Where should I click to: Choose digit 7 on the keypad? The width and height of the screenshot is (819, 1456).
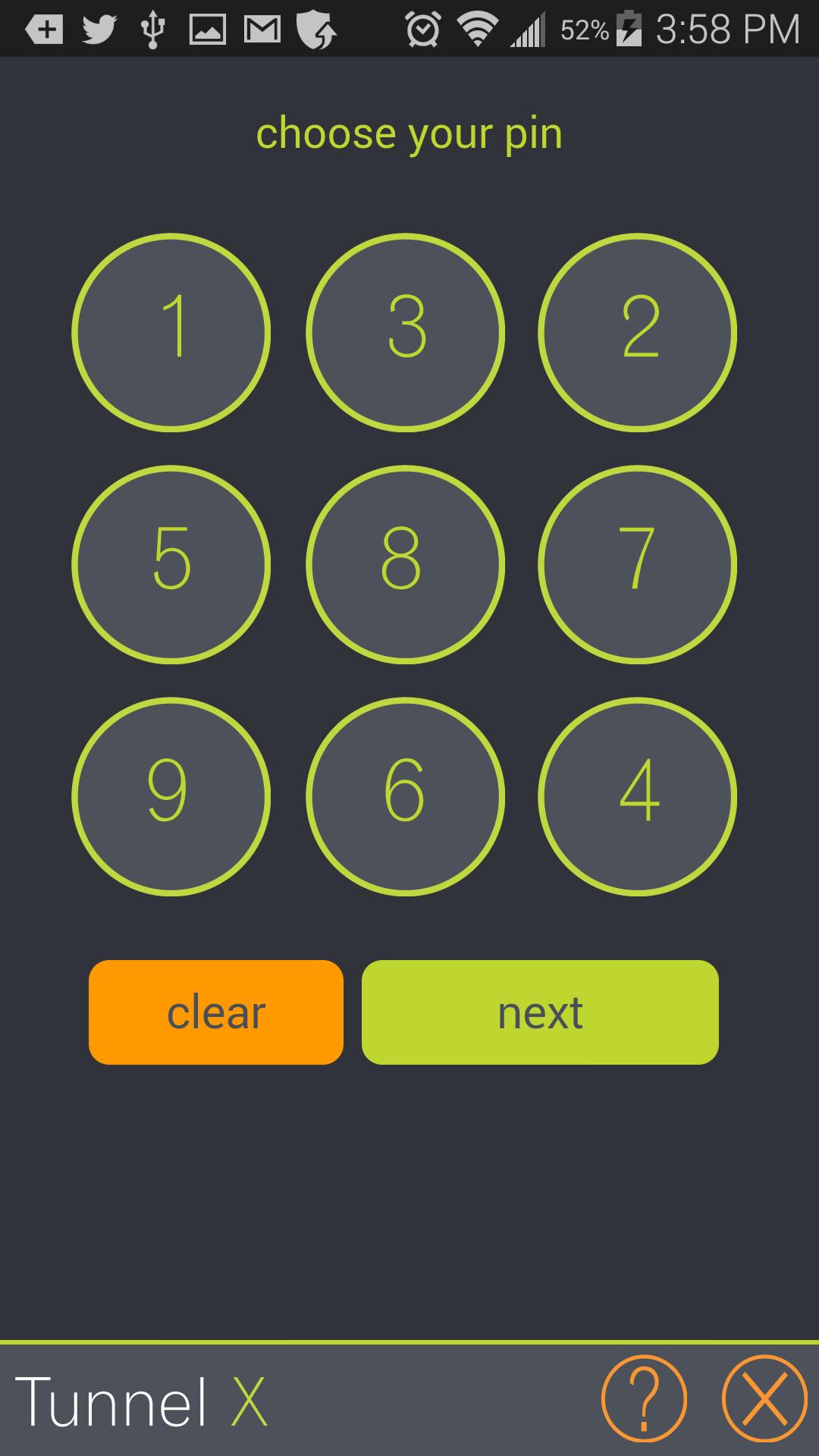point(637,564)
